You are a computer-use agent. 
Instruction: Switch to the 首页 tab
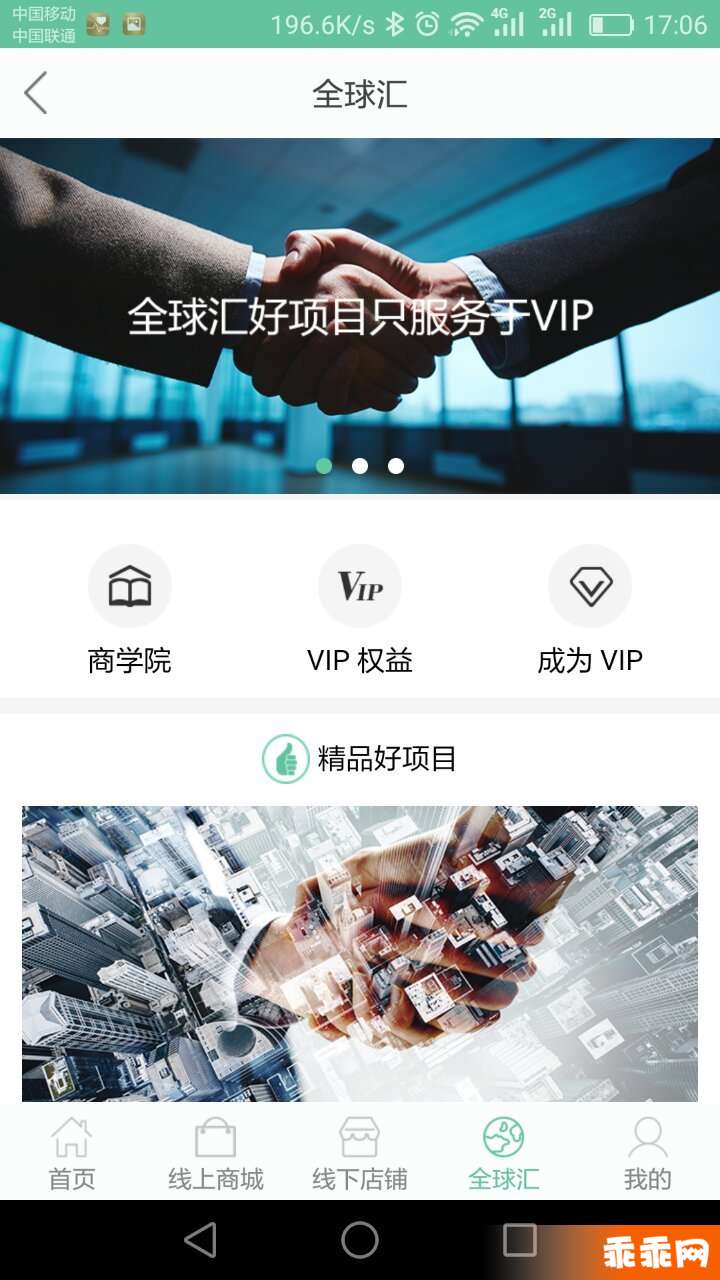tap(72, 1154)
